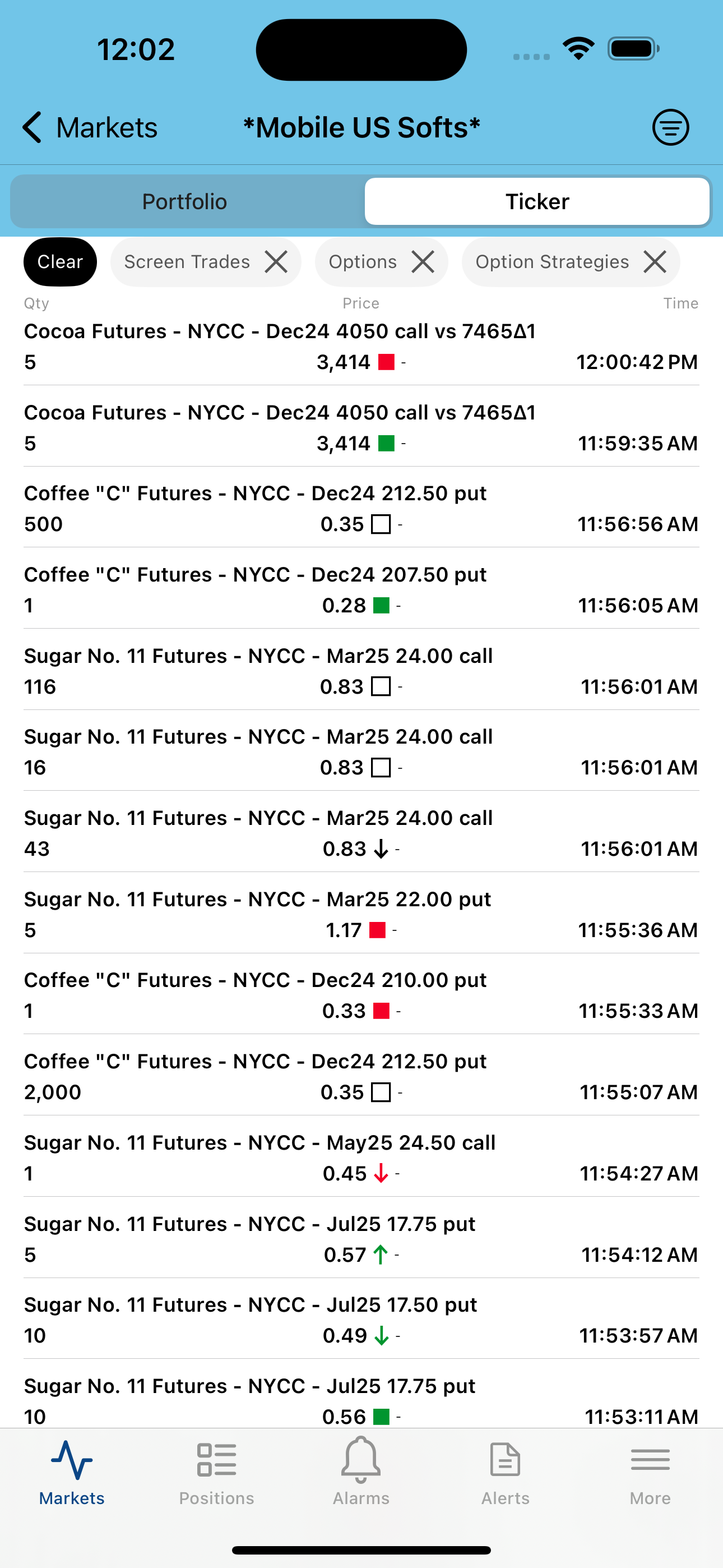The width and height of the screenshot is (723, 1568).
Task: Remove the Option Strategies filter chip
Action: click(655, 262)
